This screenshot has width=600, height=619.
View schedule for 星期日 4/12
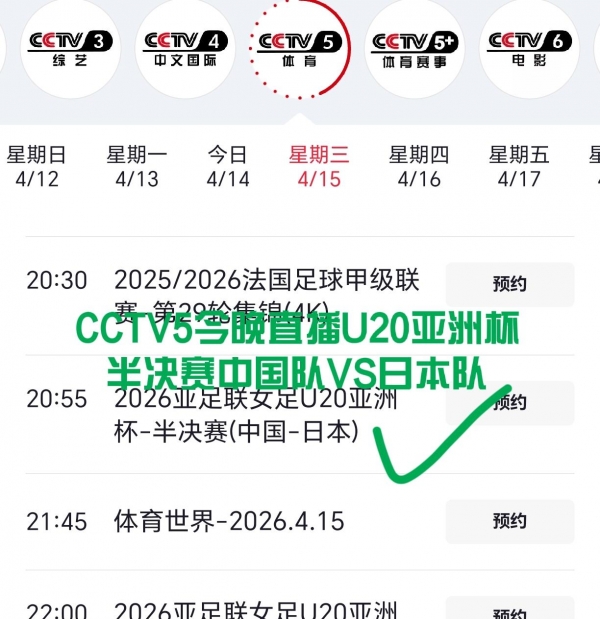click(37, 166)
